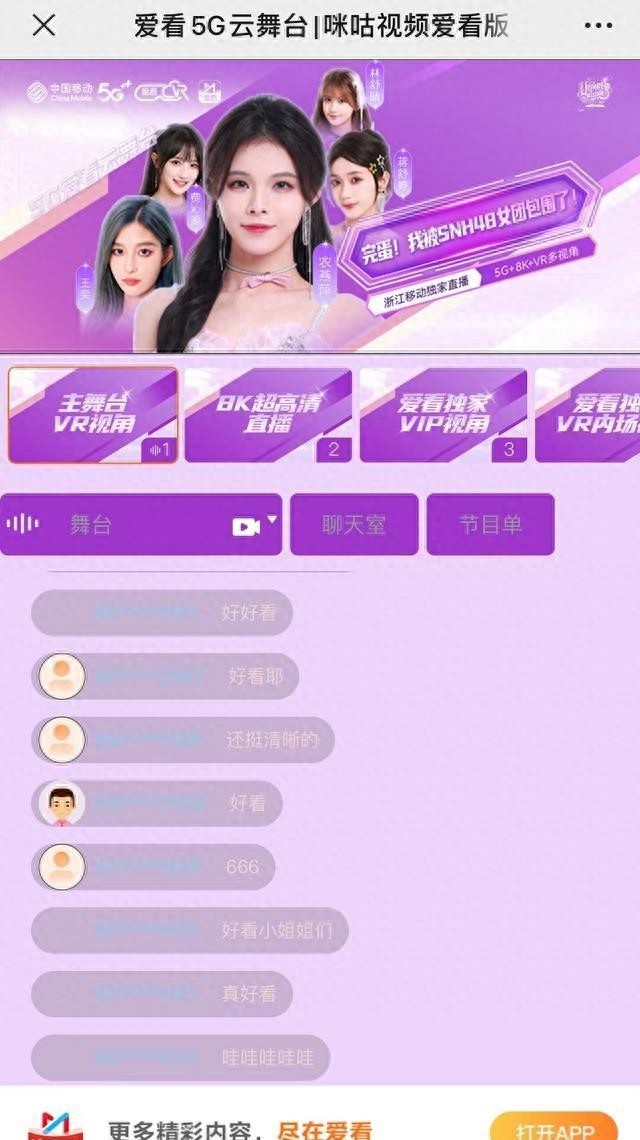The width and height of the screenshot is (640, 1140).
Task: Open the 节目单 tab
Action: pos(490,524)
